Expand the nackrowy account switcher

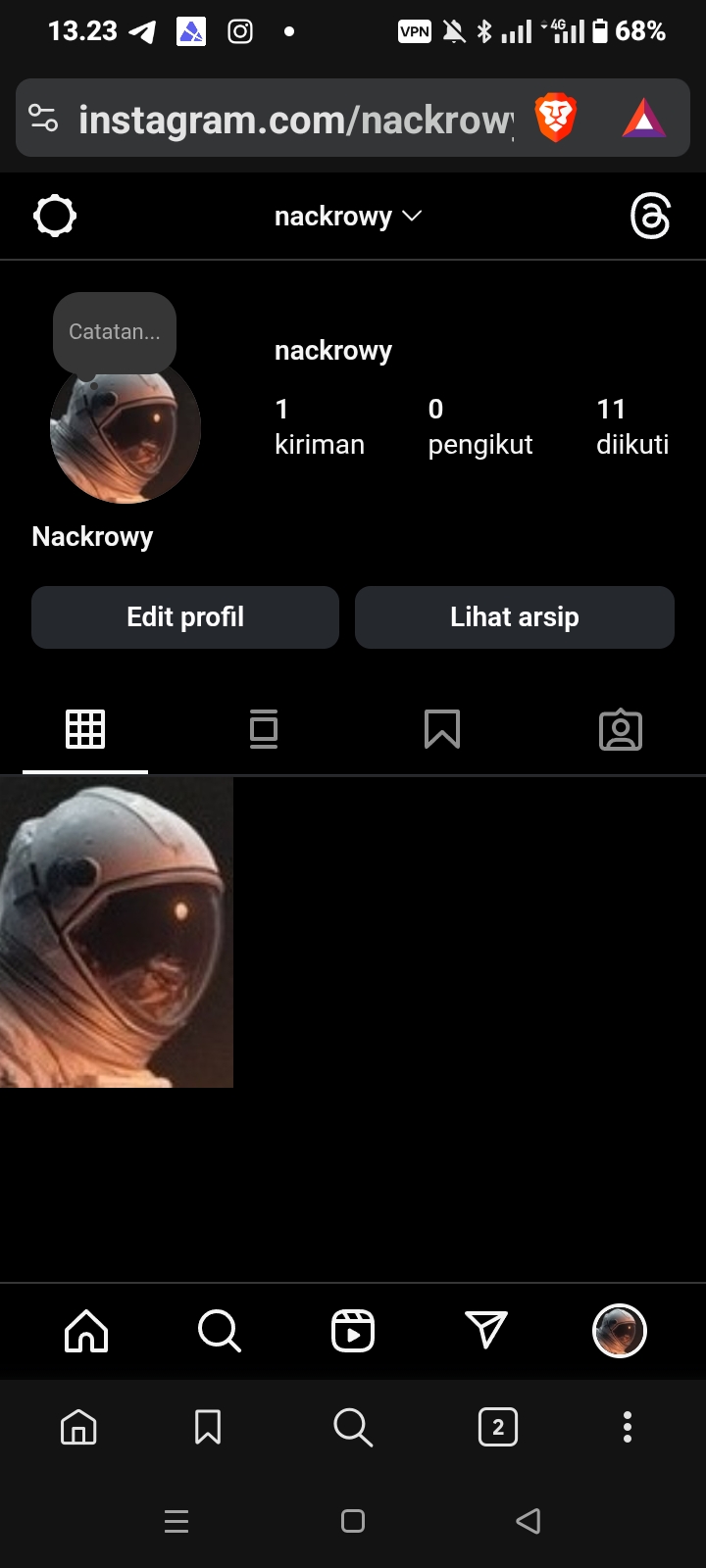tap(347, 217)
